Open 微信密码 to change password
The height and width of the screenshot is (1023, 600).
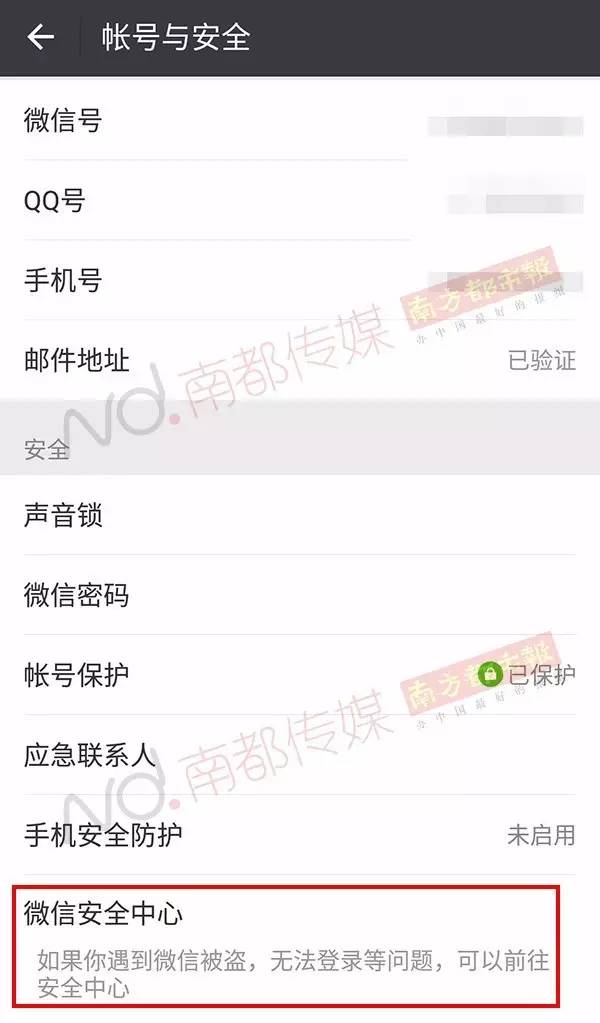click(x=300, y=595)
